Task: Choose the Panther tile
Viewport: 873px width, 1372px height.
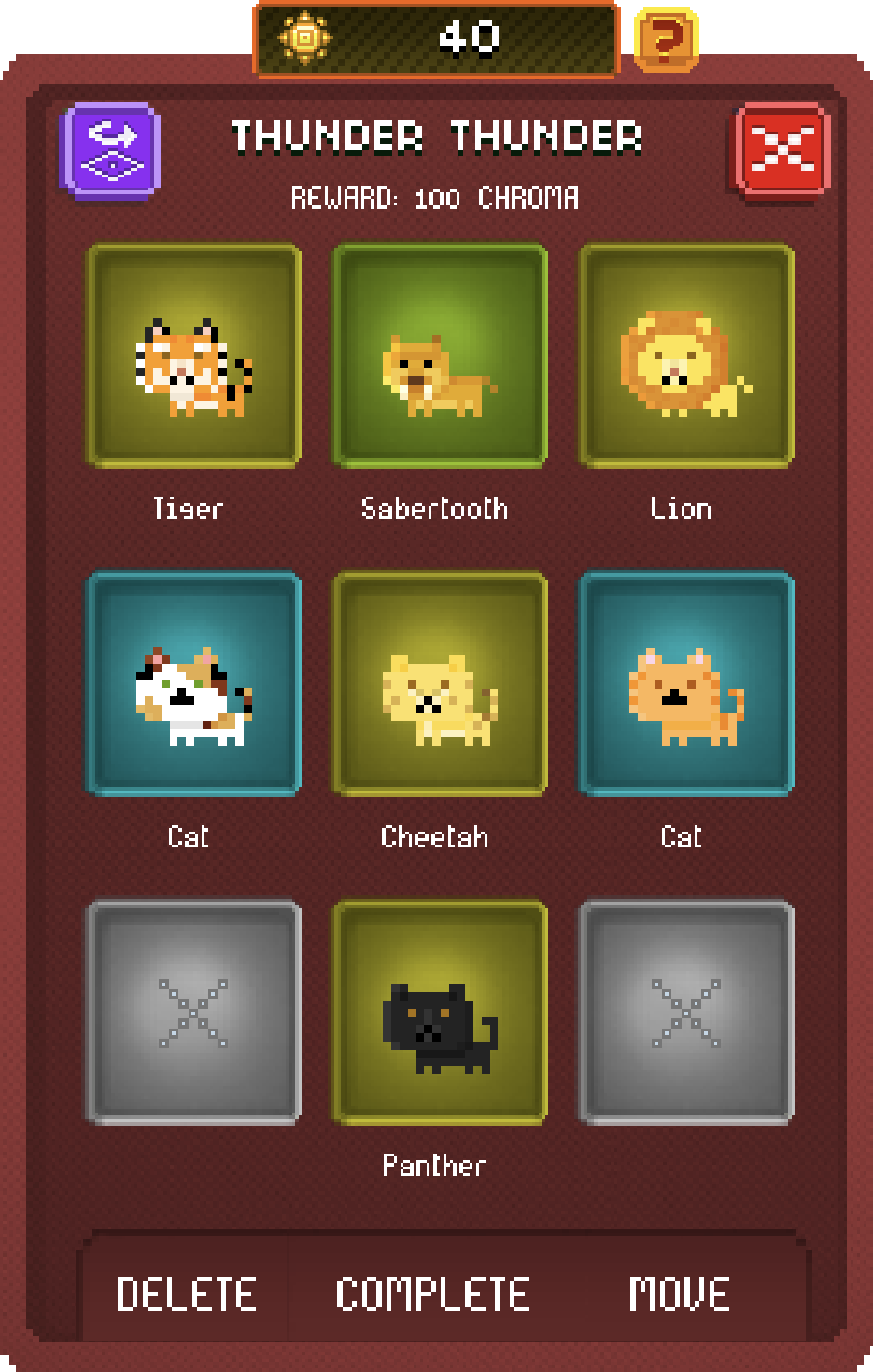Action: (440, 1013)
